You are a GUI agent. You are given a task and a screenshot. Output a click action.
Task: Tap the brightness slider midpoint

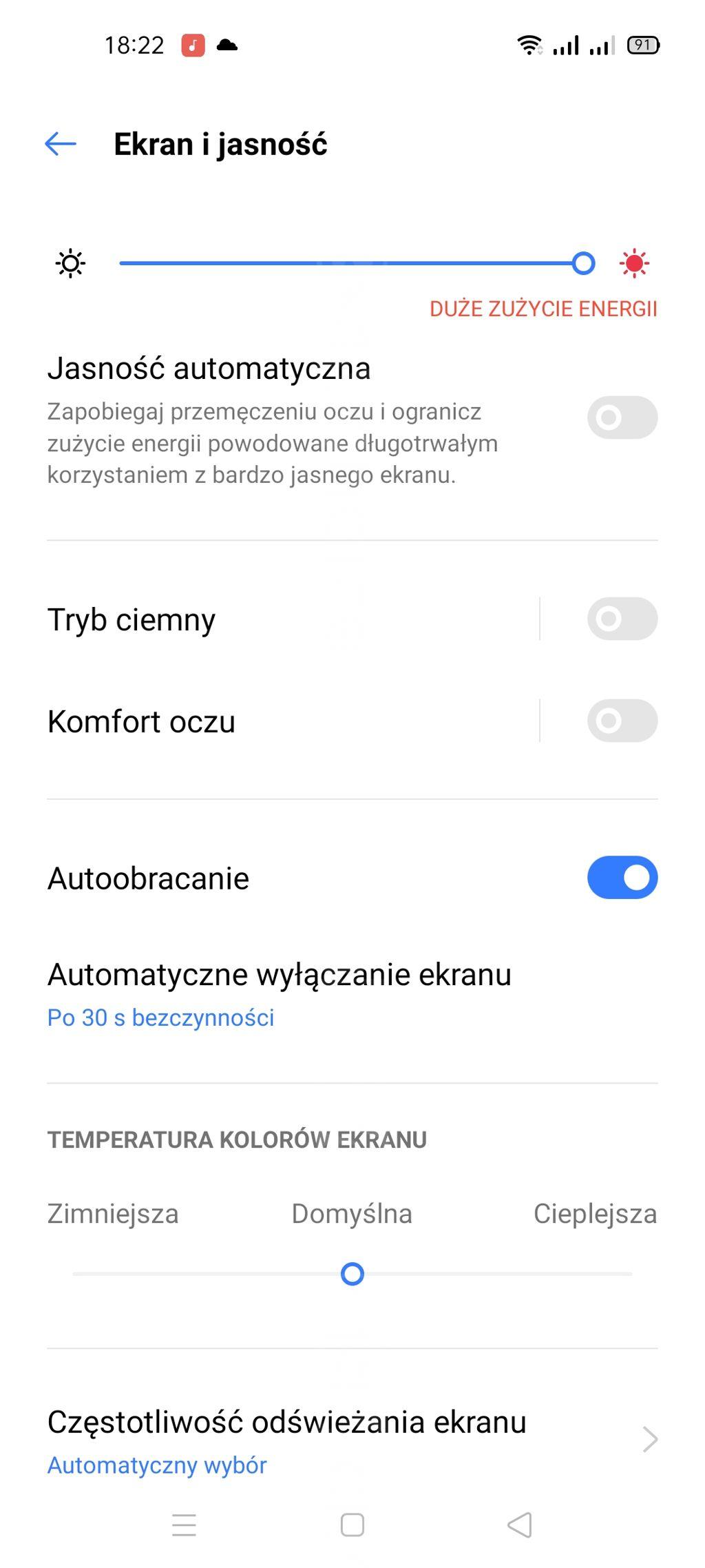[352, 263]
